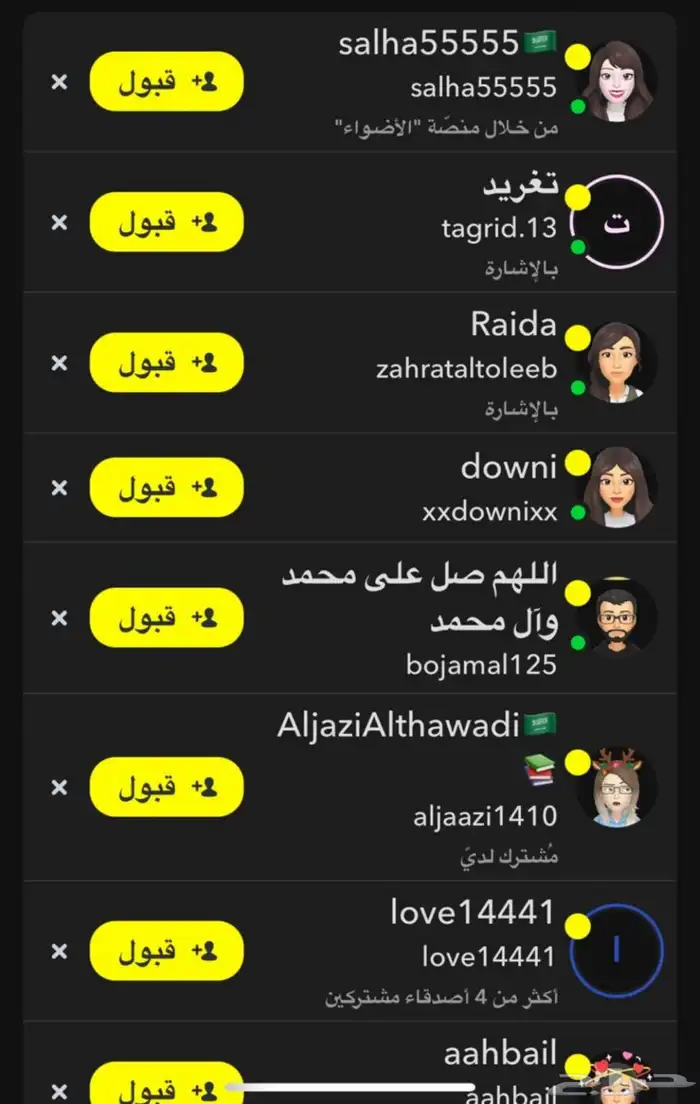Dismiss friend request from salha55555

coord(59,82)
